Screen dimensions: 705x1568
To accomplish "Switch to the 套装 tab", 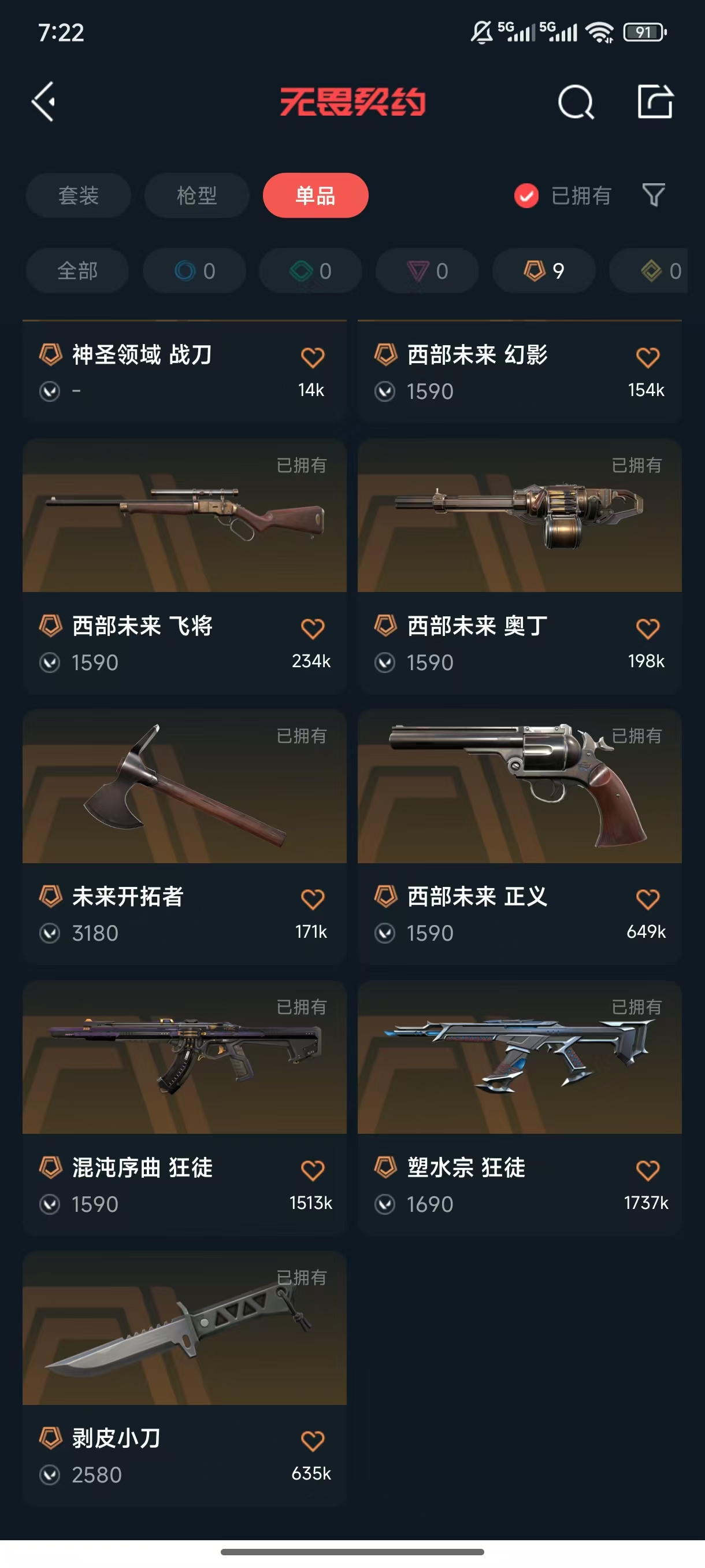I will point(79,195).
